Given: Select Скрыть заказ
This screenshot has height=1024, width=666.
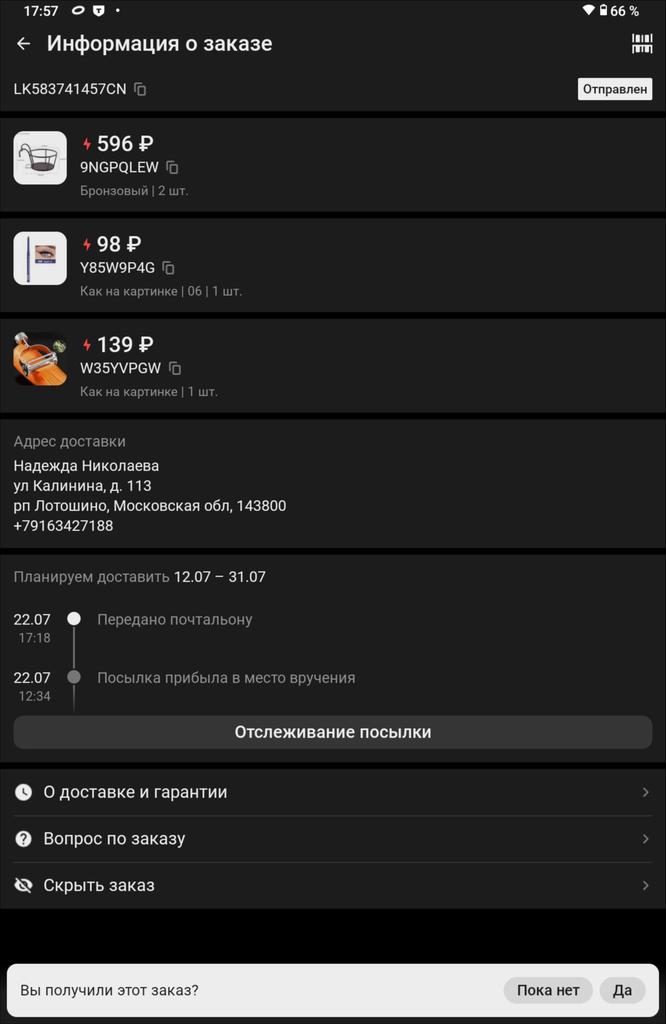Looking at the screenshot, I should [332, 886].
